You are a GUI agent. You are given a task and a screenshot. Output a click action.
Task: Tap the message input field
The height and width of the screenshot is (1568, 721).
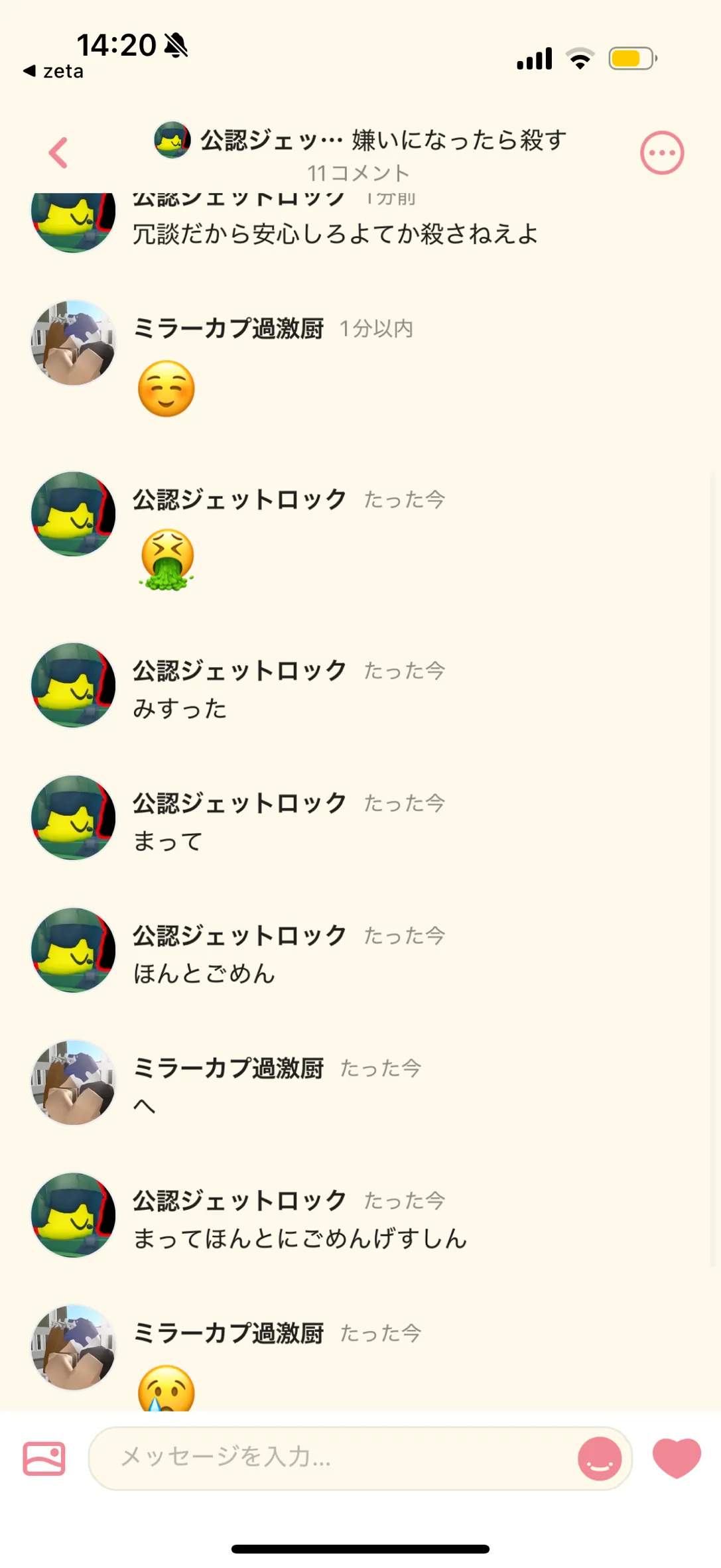(x=332, y=1457)
